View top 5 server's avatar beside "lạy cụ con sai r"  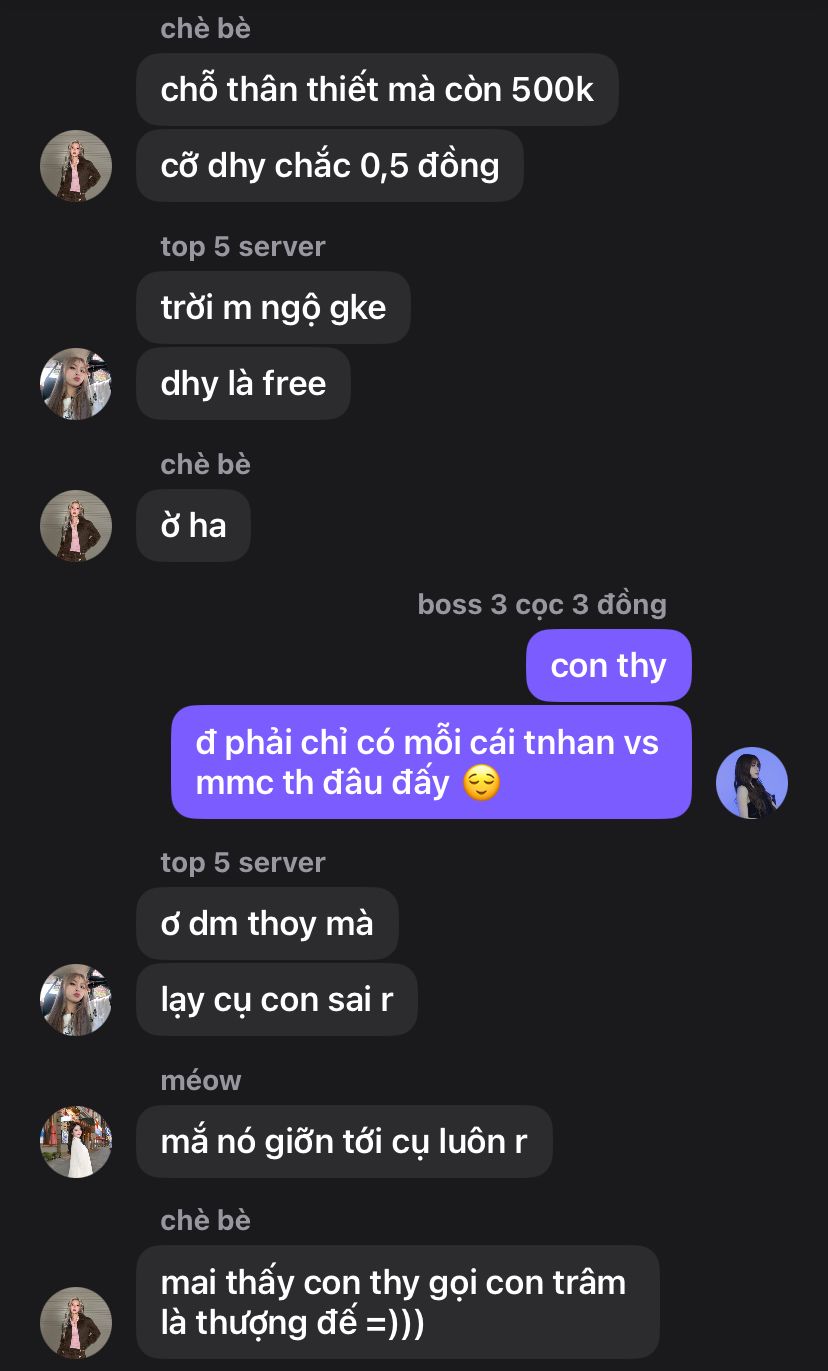coord(76,1000)
